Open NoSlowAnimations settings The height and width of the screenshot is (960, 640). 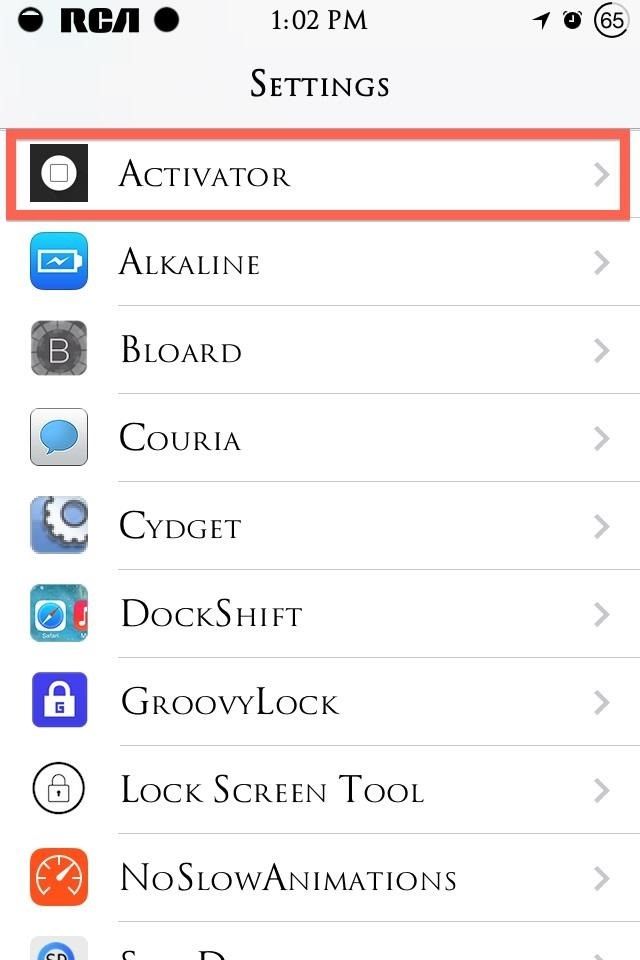320,878
